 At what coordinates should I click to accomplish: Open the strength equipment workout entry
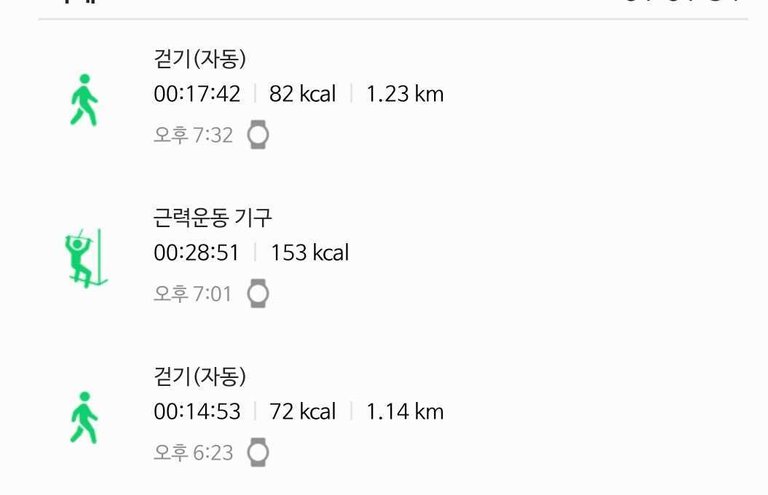click(x=252, y=253)
